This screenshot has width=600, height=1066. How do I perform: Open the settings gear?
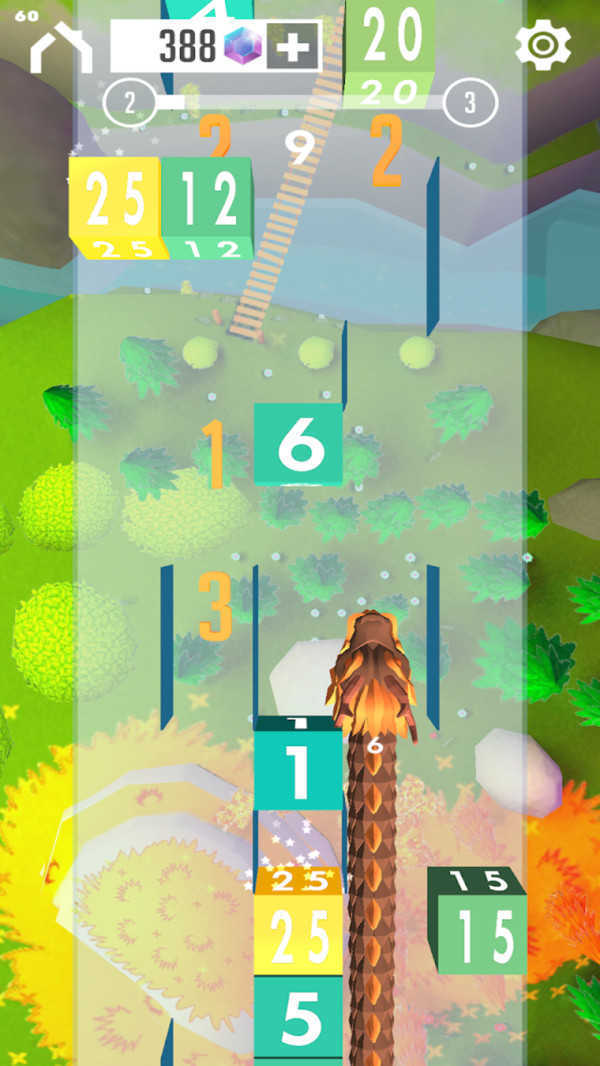543,45
